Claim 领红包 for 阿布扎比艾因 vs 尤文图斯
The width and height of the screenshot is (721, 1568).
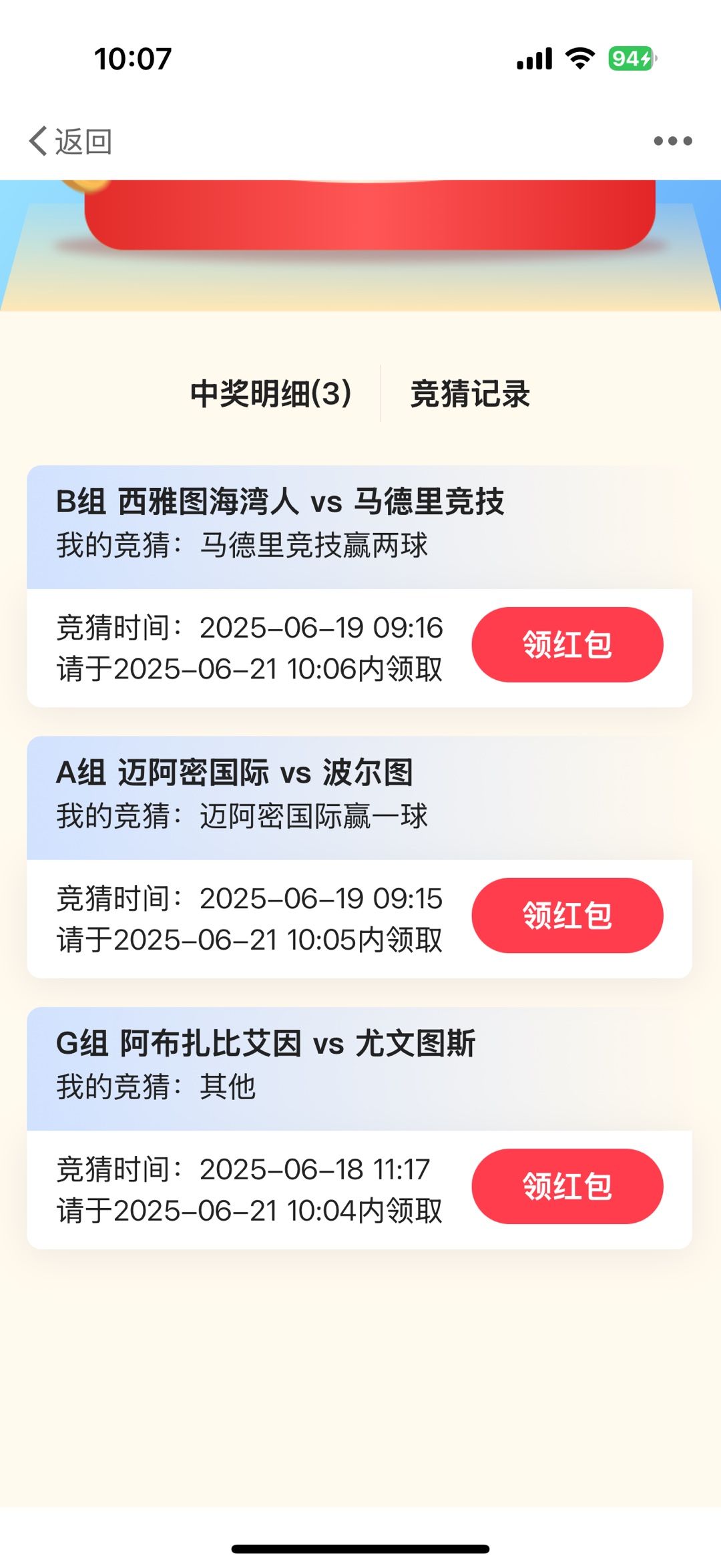point(567,1187)
